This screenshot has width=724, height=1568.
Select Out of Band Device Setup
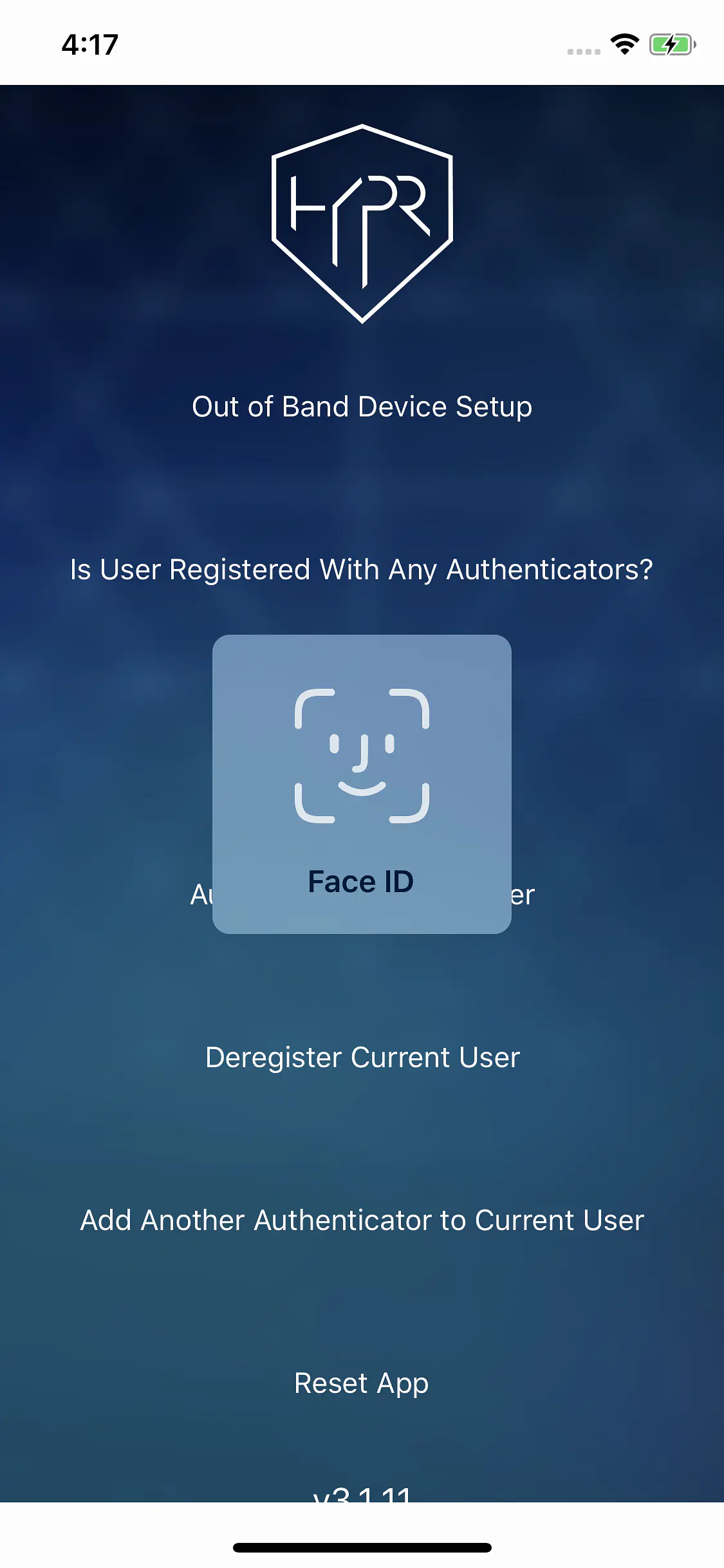click(362, 407)
